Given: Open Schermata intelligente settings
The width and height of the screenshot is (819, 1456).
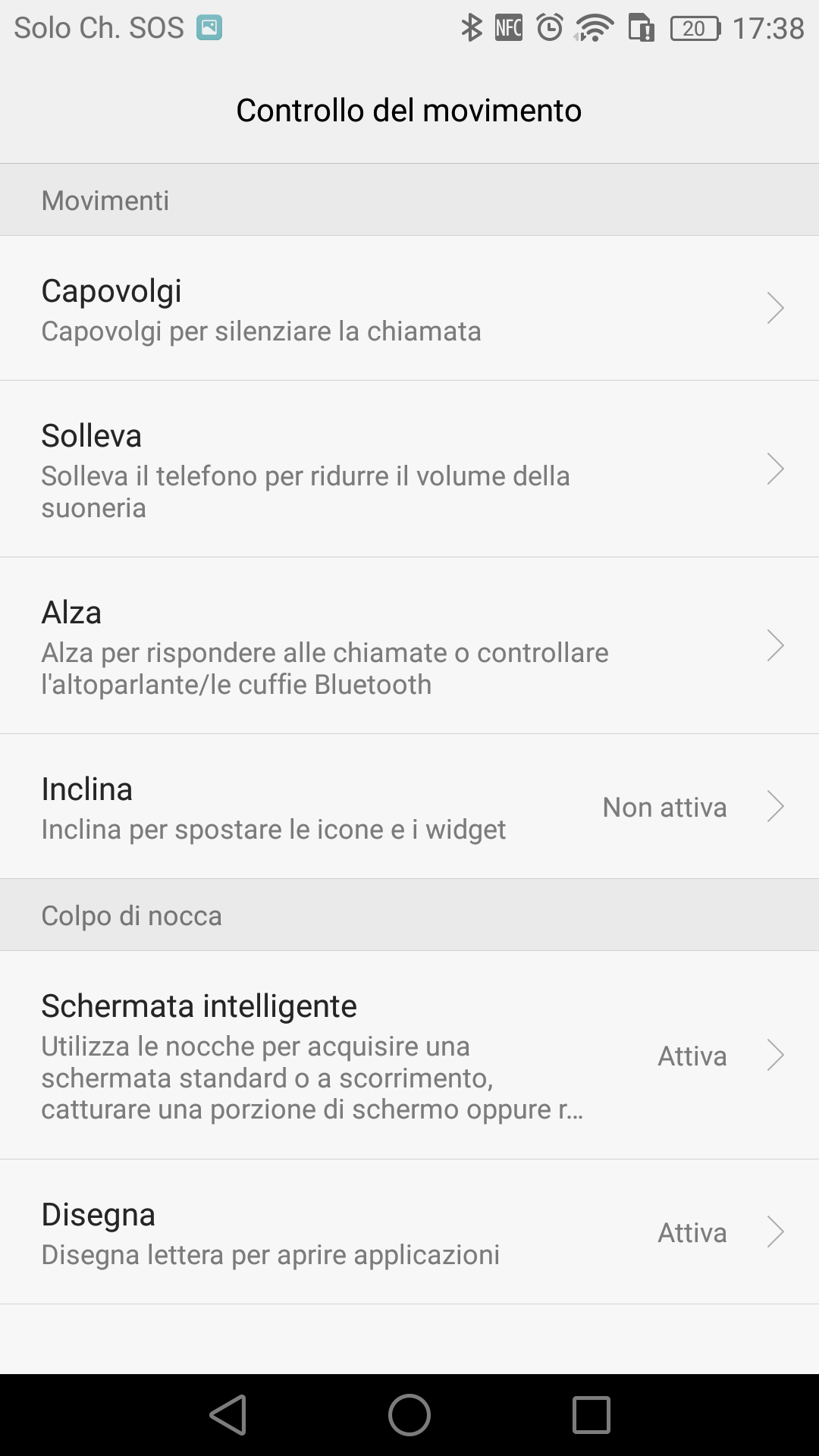Looking at the screenshot, I should 409,1055.
